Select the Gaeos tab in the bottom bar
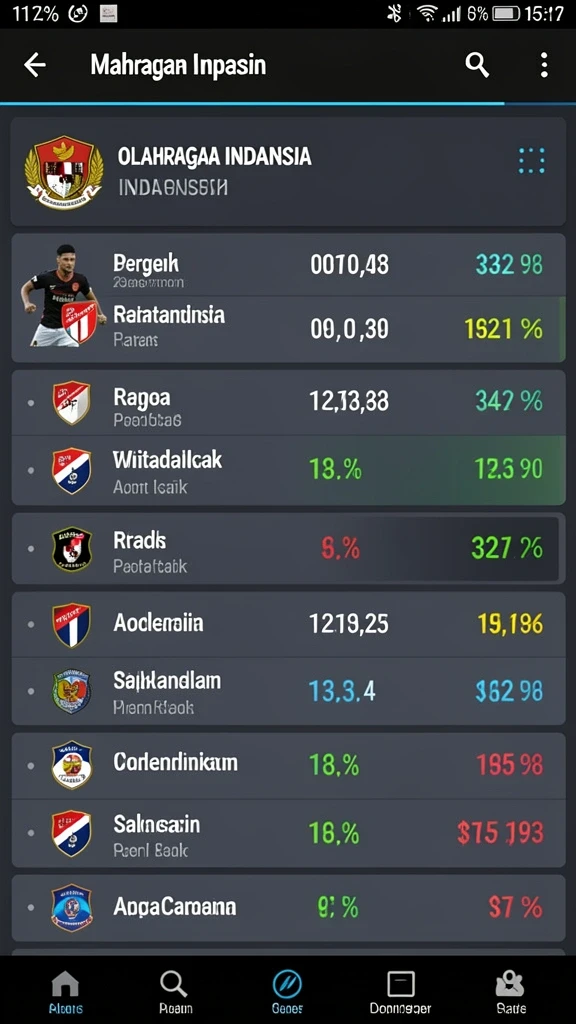 tap(287, 991)
